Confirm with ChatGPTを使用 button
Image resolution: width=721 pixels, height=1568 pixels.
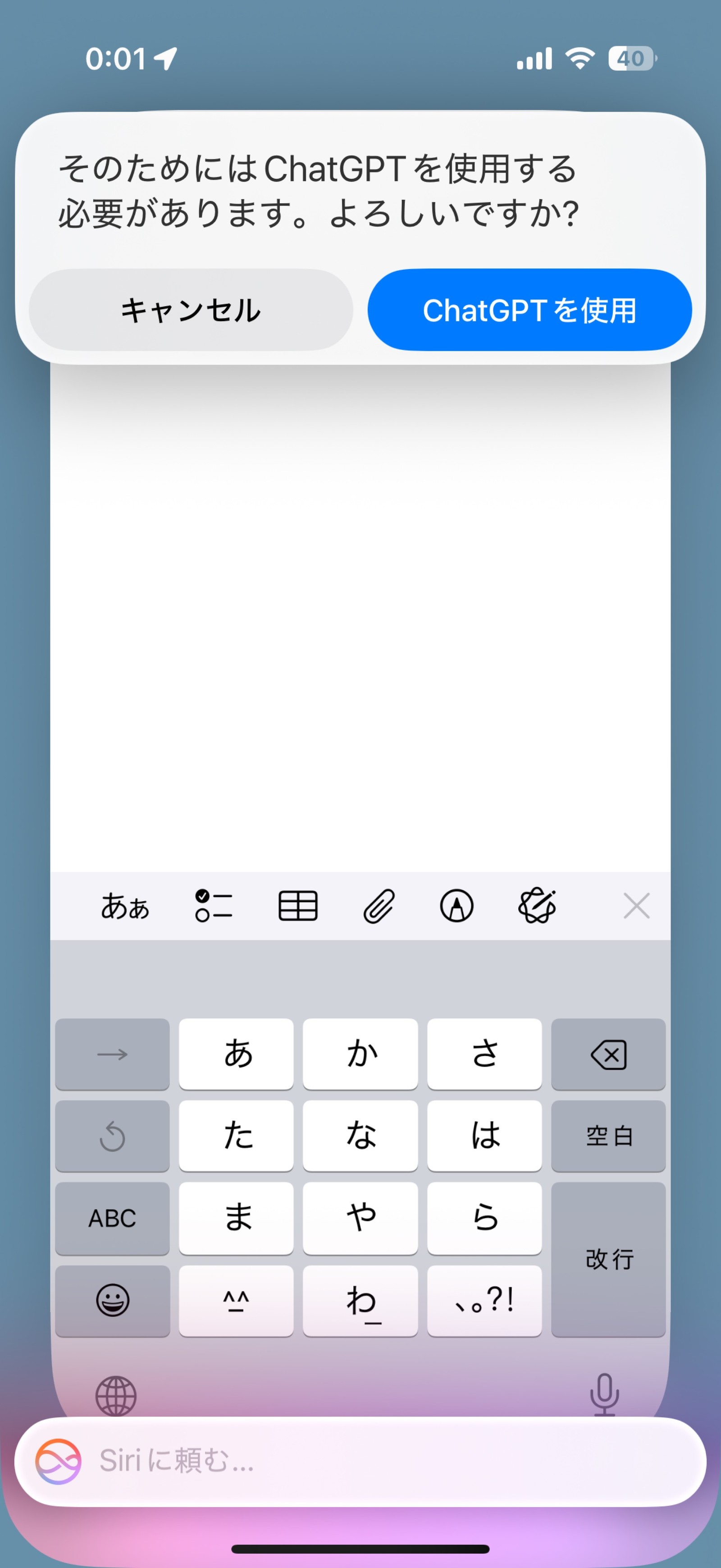(x=529, y=310)
